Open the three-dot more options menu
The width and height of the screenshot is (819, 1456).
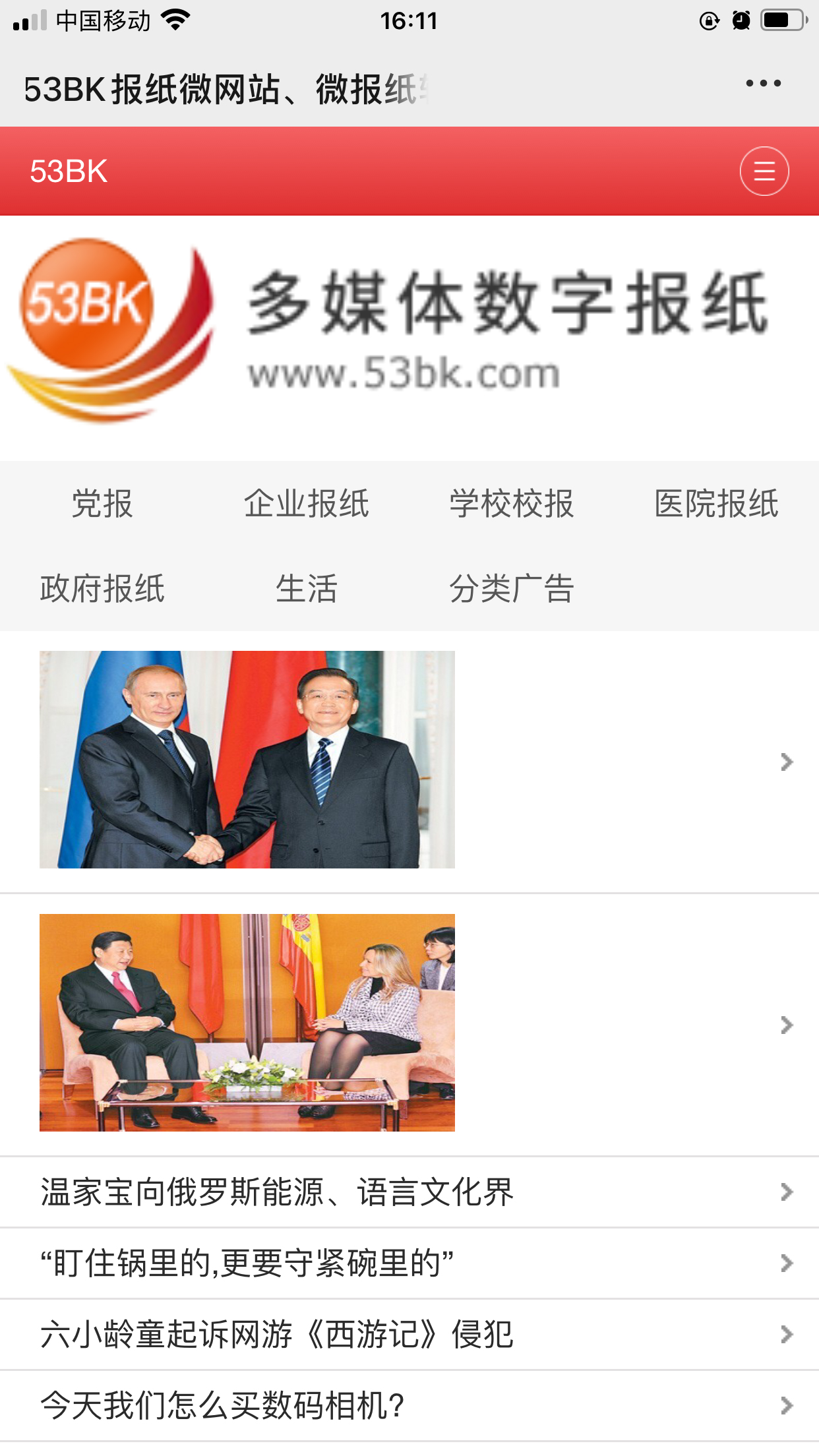pyautogui.click(x=764, y=83)
